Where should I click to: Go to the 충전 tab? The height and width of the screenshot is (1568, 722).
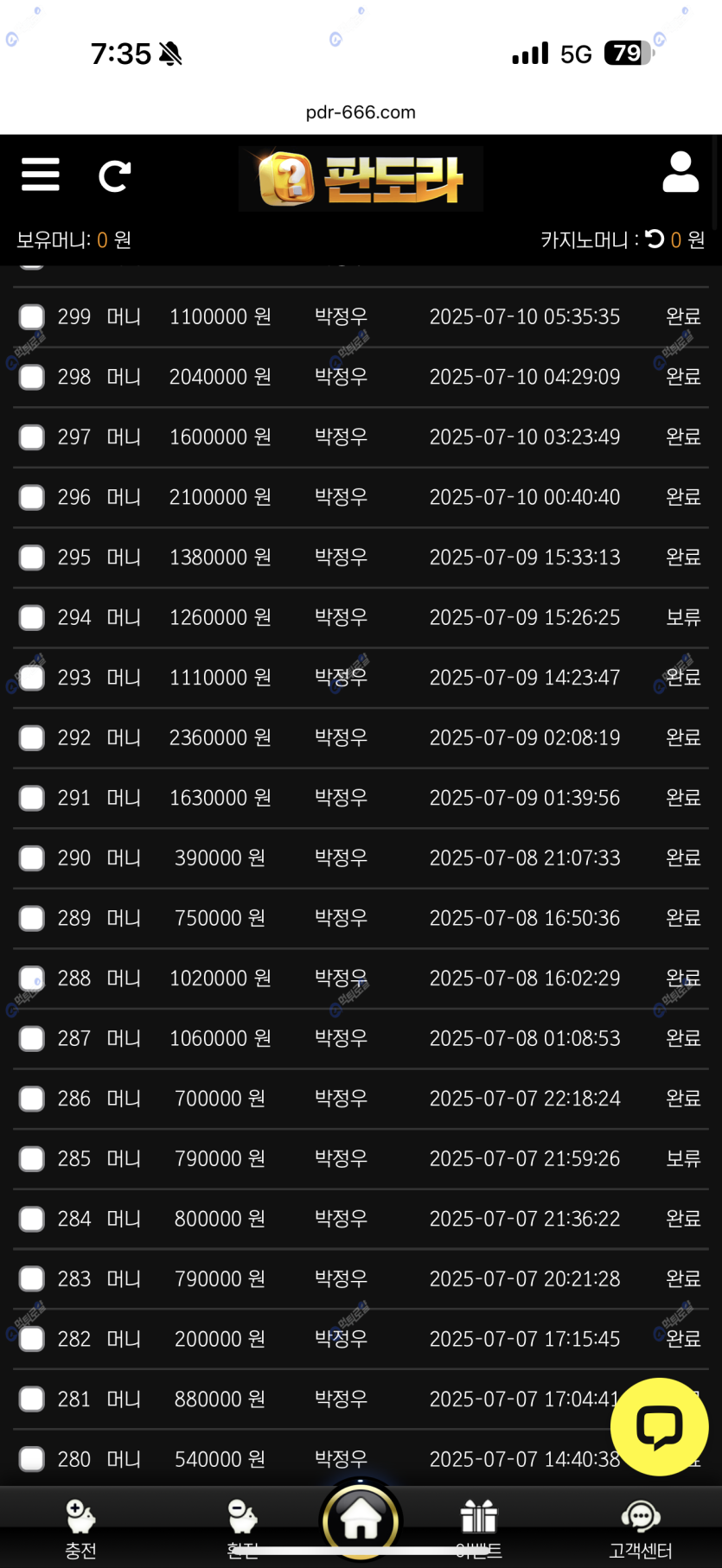[80, 1528]
